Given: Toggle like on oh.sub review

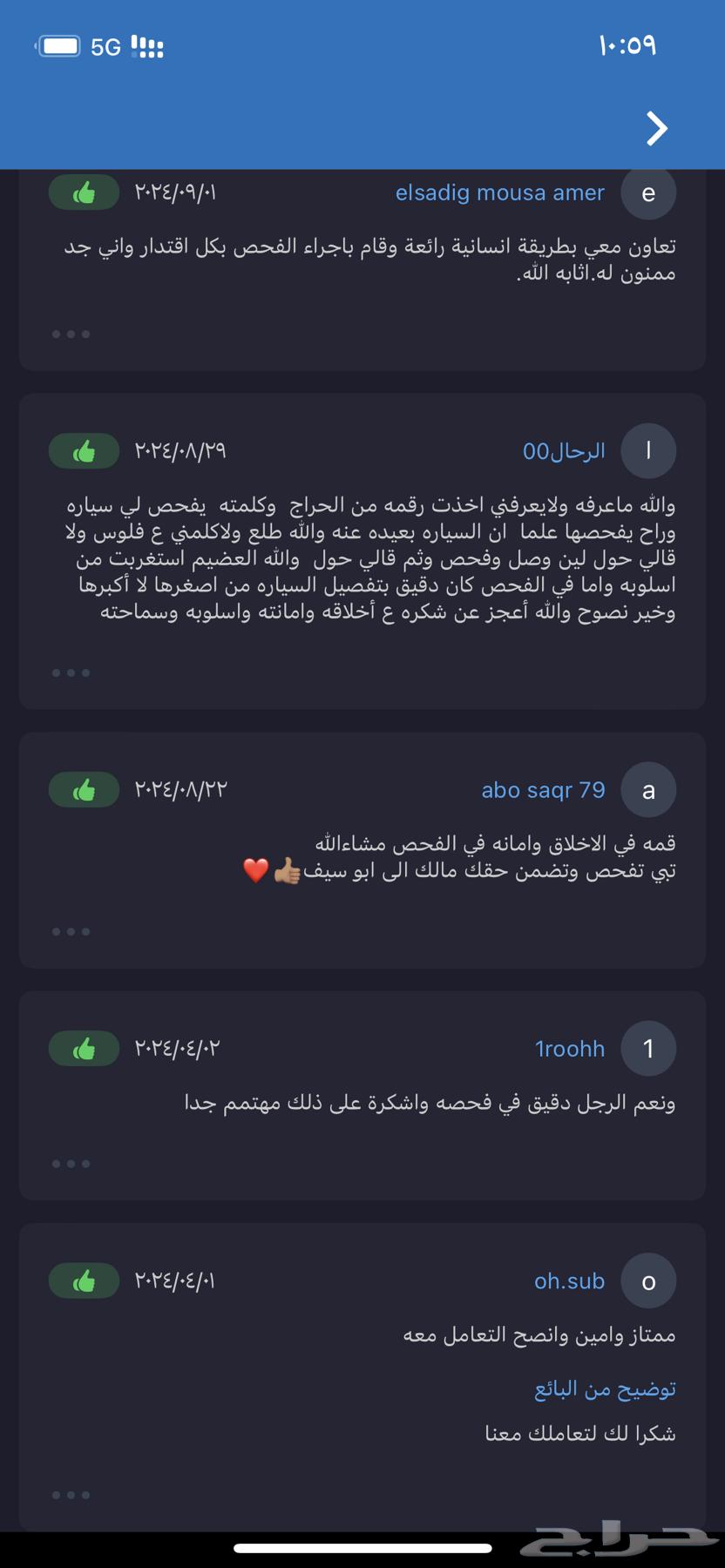Looking at the screenshot, I should tap(84, 1280).
